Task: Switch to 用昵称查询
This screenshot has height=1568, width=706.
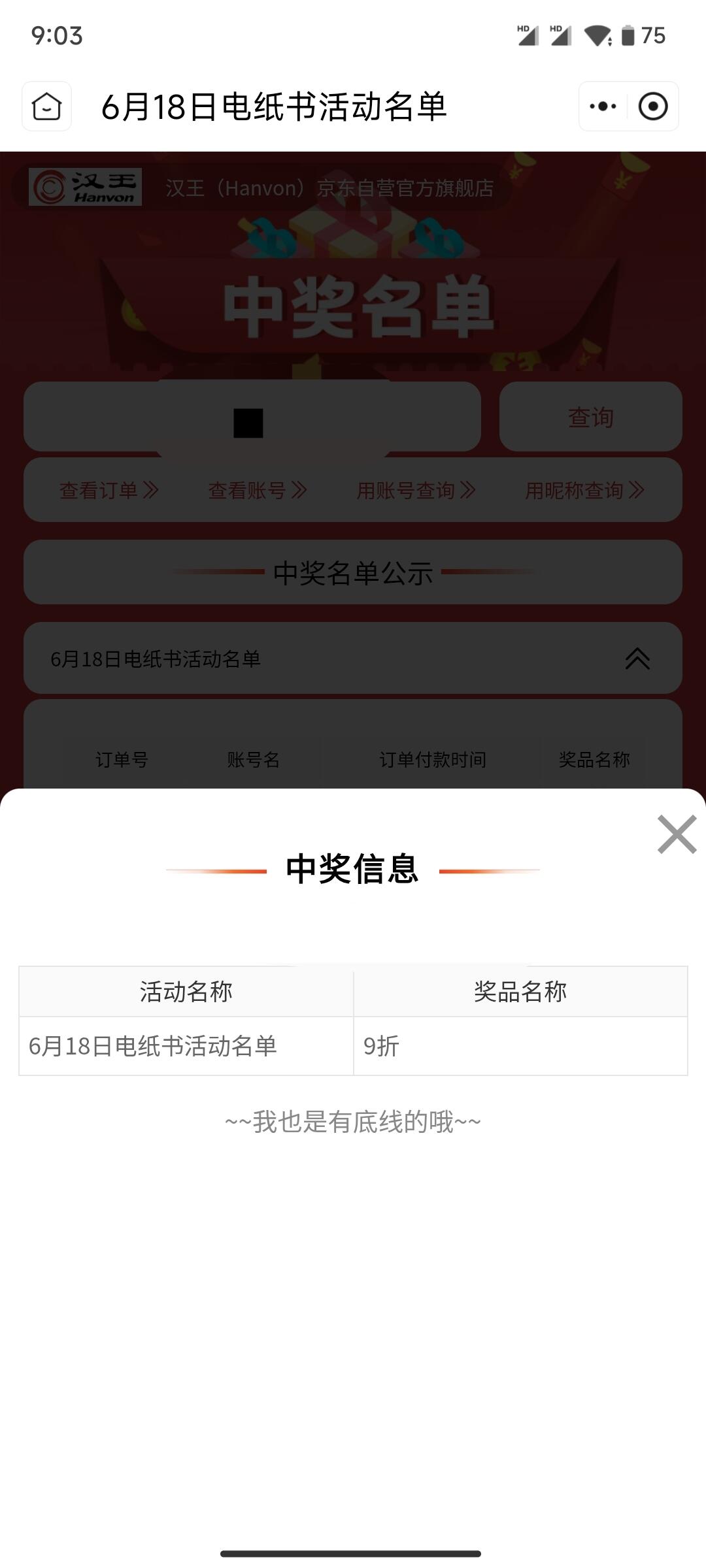Action: point(584,490)
